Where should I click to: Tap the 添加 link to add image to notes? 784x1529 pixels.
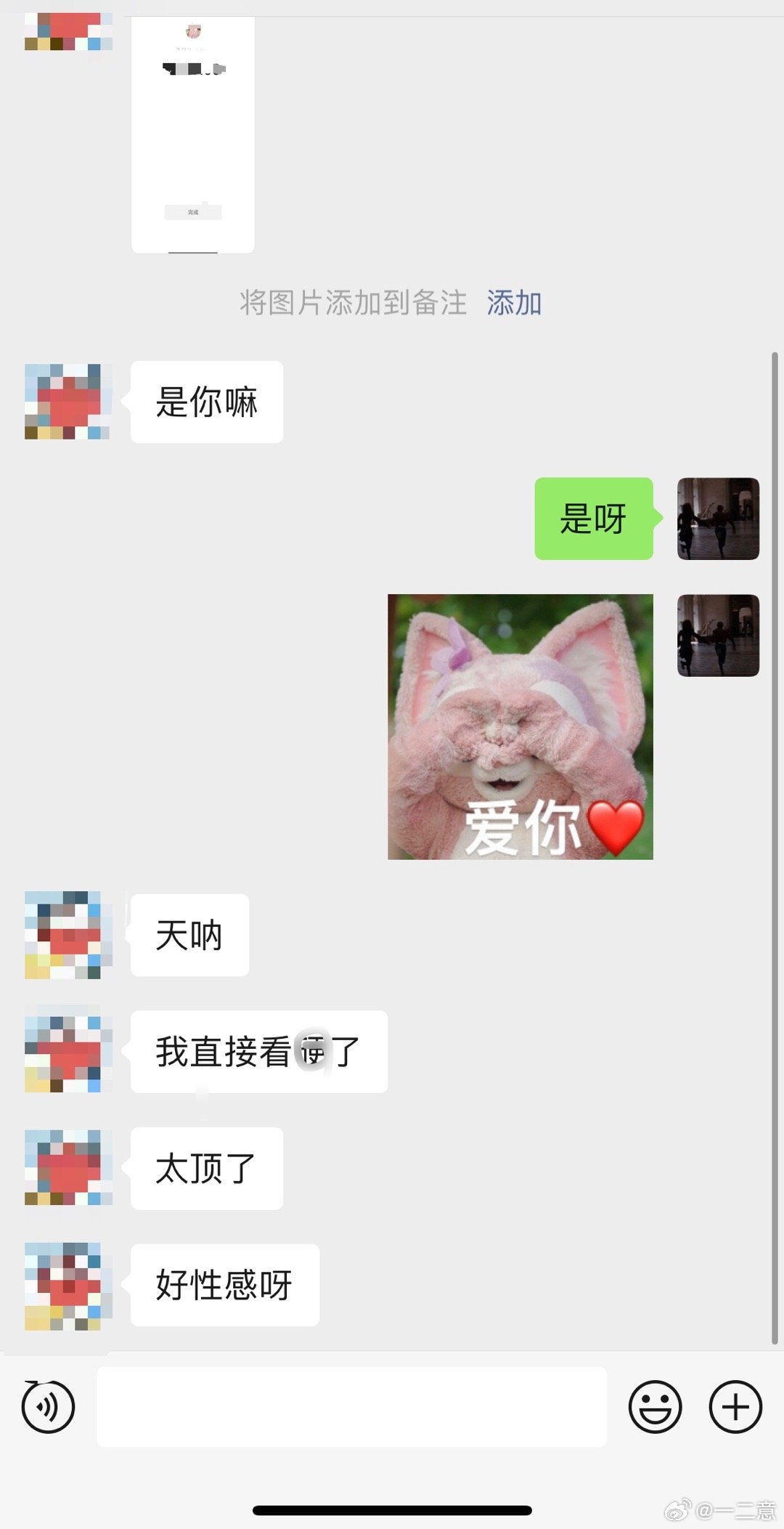pyautogui.click(x=514, y=303)
